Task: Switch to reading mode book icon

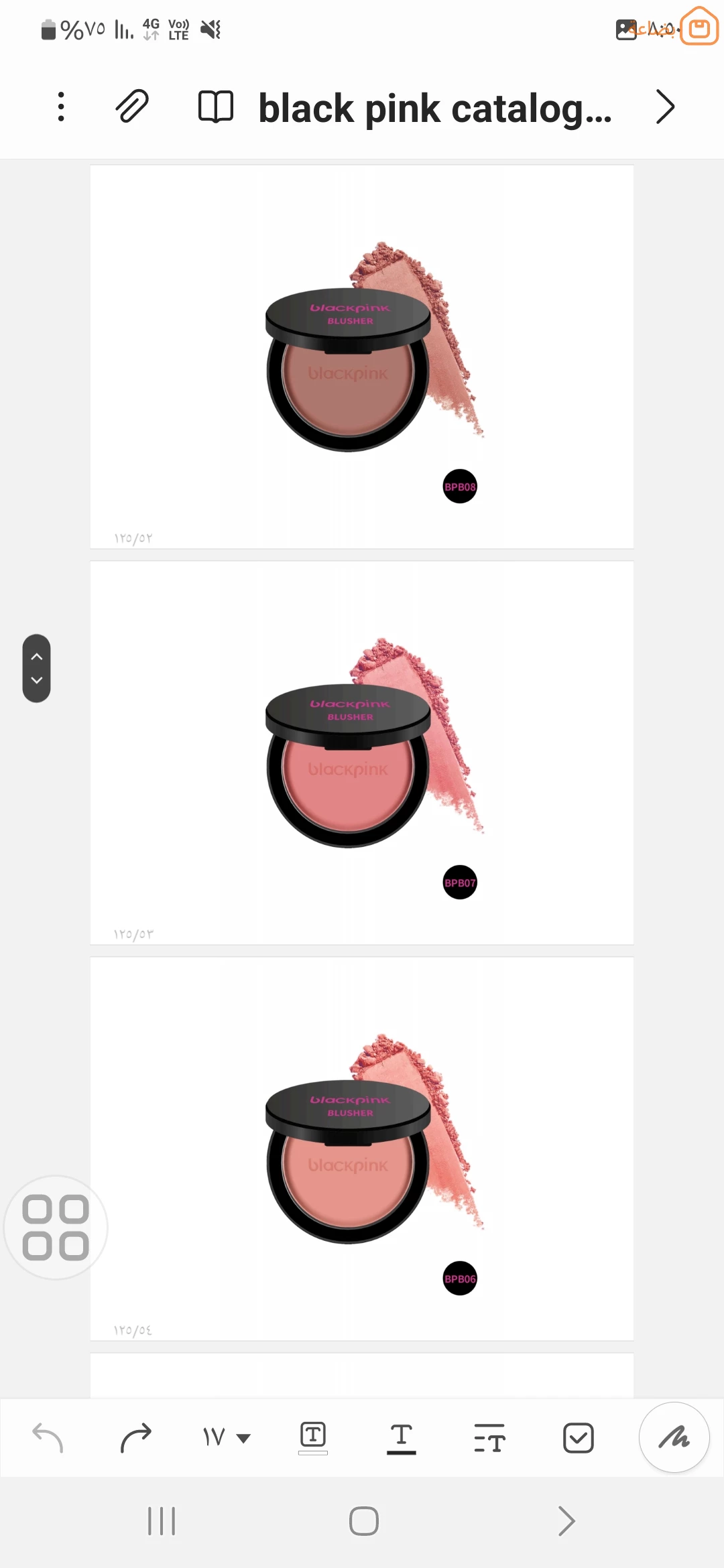Action: (x=215, y=107)
